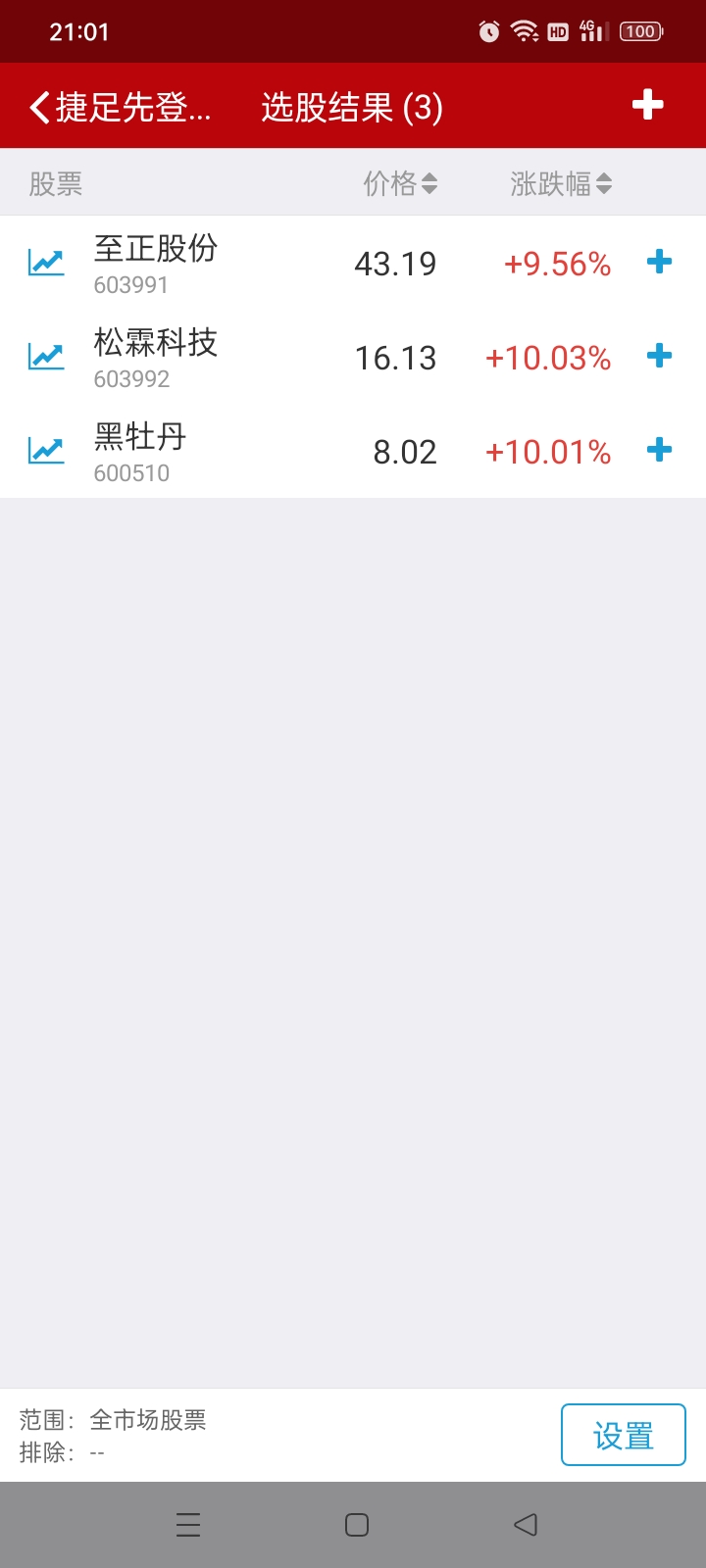Add 至正股份 to watchlist
This screenshot has height=1568, width=706.
(660, 262)
